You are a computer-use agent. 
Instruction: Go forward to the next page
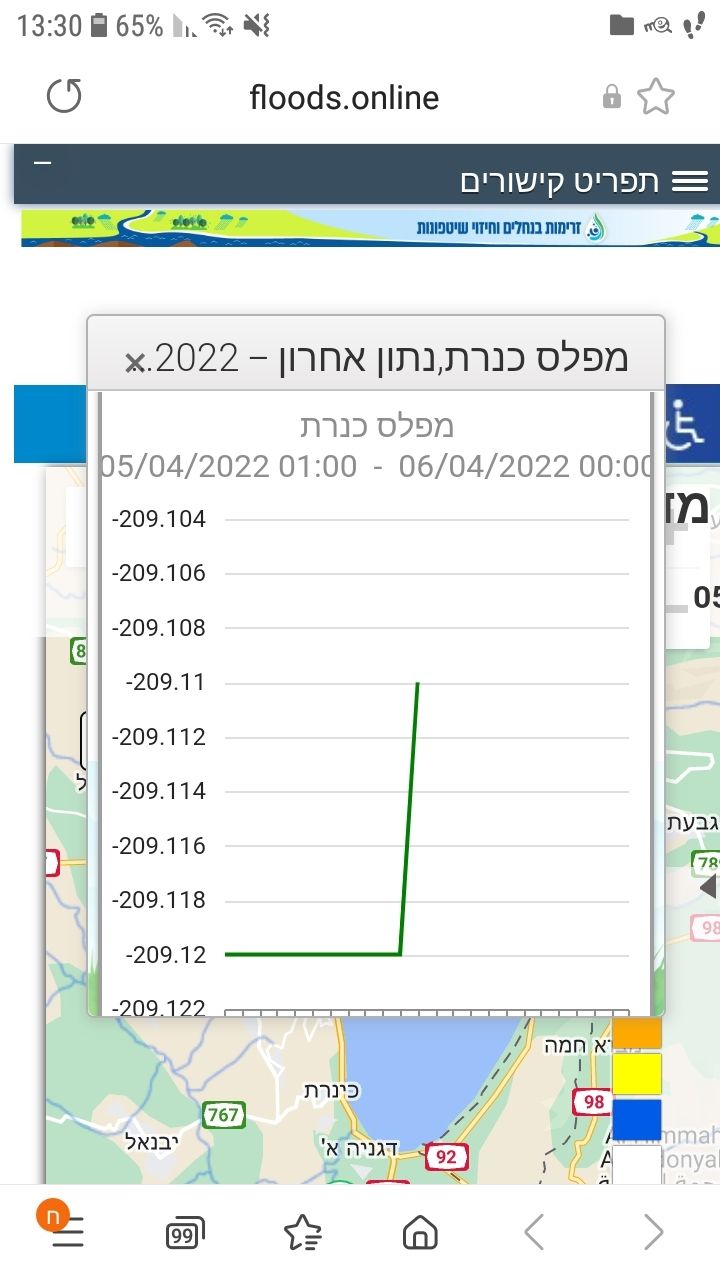[x=653, y=1234]
